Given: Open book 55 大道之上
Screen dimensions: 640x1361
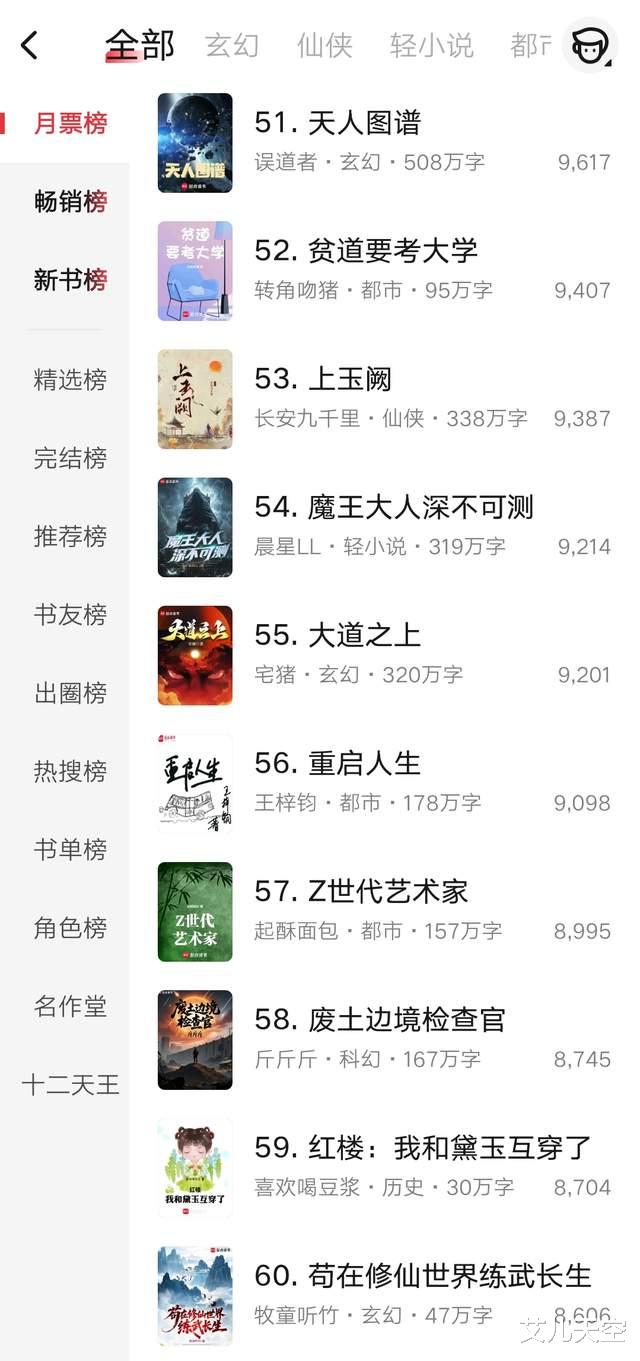Looking at the screenshot, I should pyautogui.click(x=337, y=635).
